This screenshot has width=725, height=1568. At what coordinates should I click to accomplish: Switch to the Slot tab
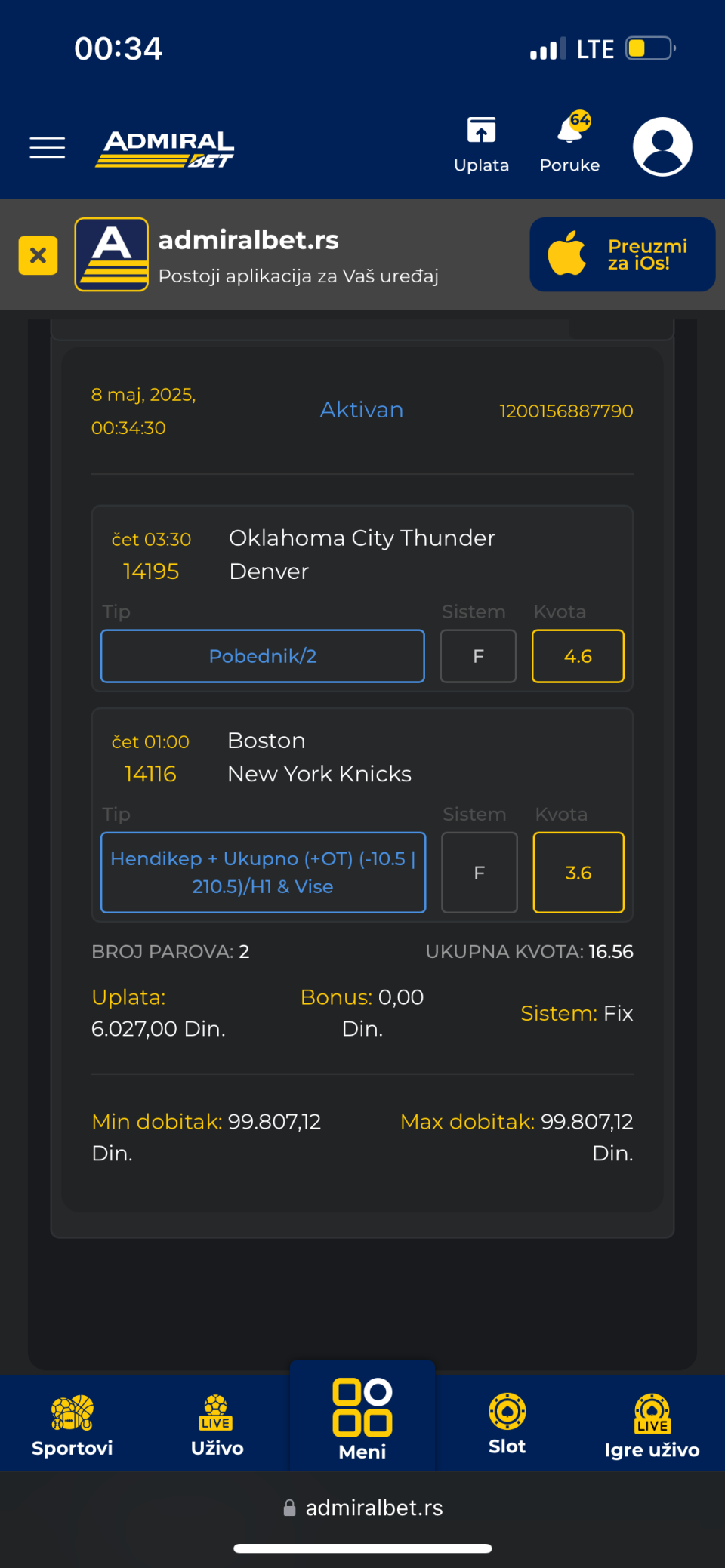(507, 1424)
